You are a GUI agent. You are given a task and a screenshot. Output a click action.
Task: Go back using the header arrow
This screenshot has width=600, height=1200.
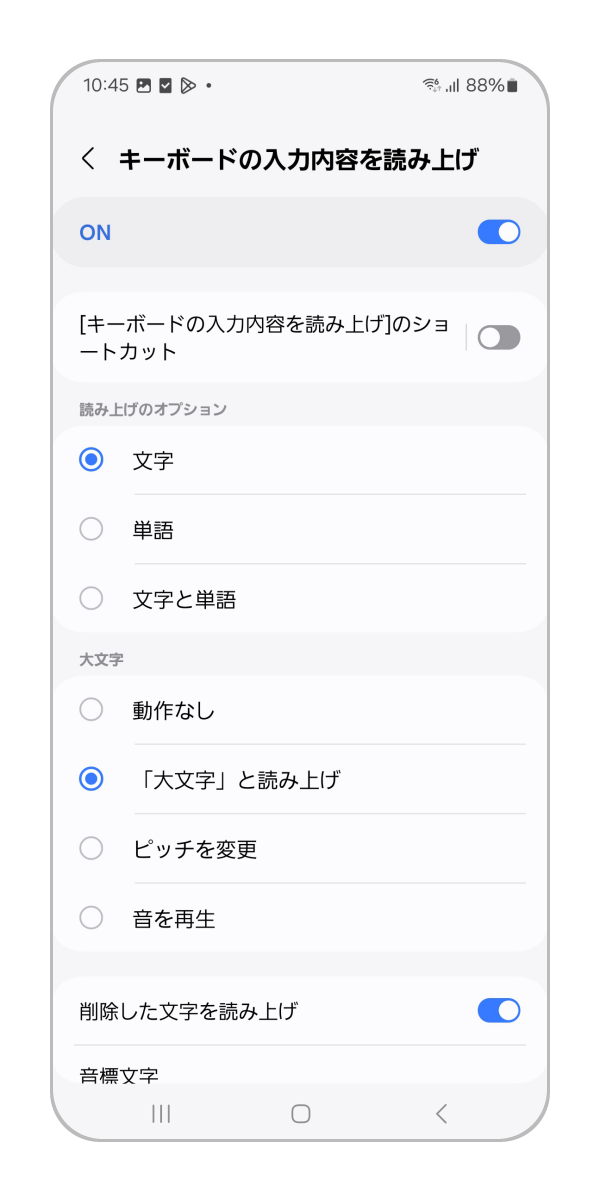tap(89, 159)
